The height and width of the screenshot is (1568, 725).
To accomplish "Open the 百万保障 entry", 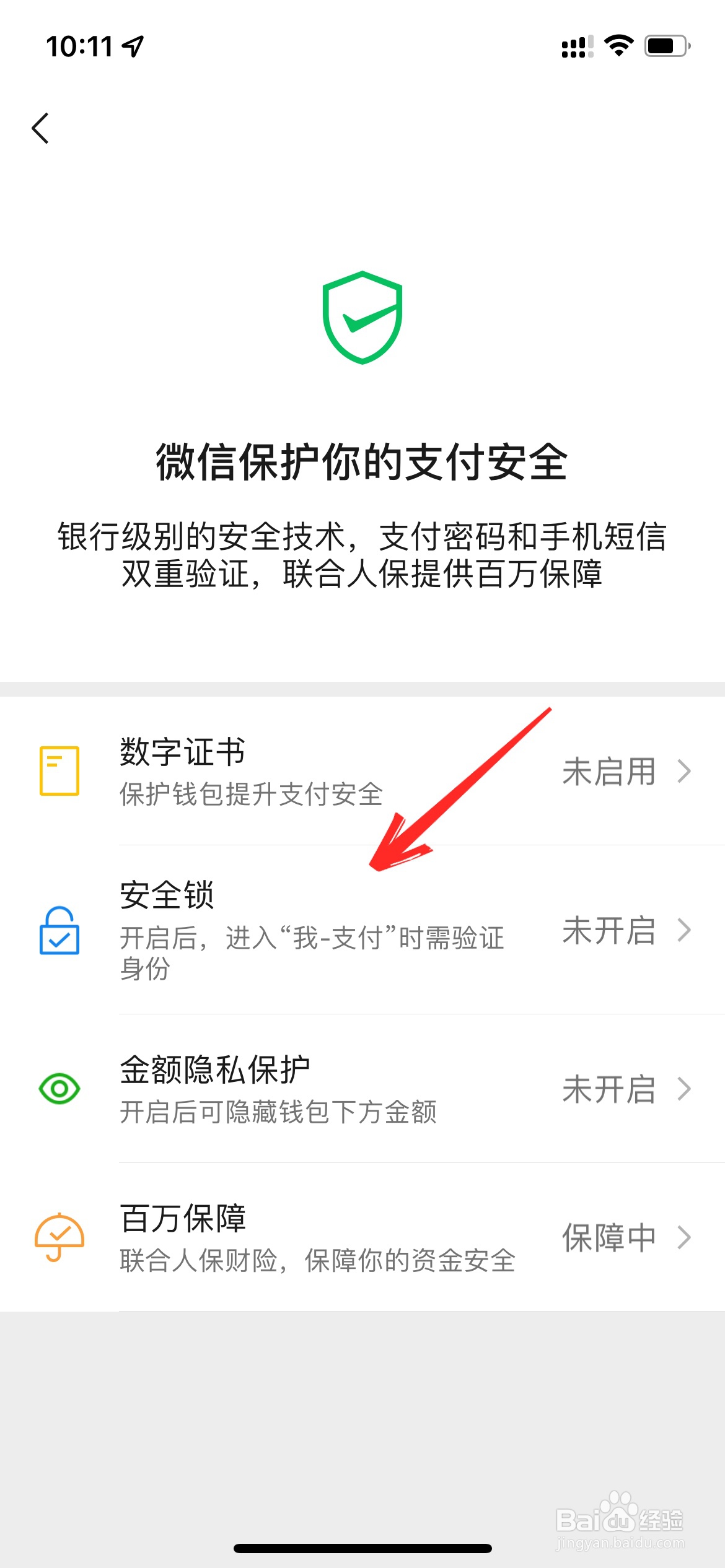I will pyautogui.click(x=310, y=1238).
